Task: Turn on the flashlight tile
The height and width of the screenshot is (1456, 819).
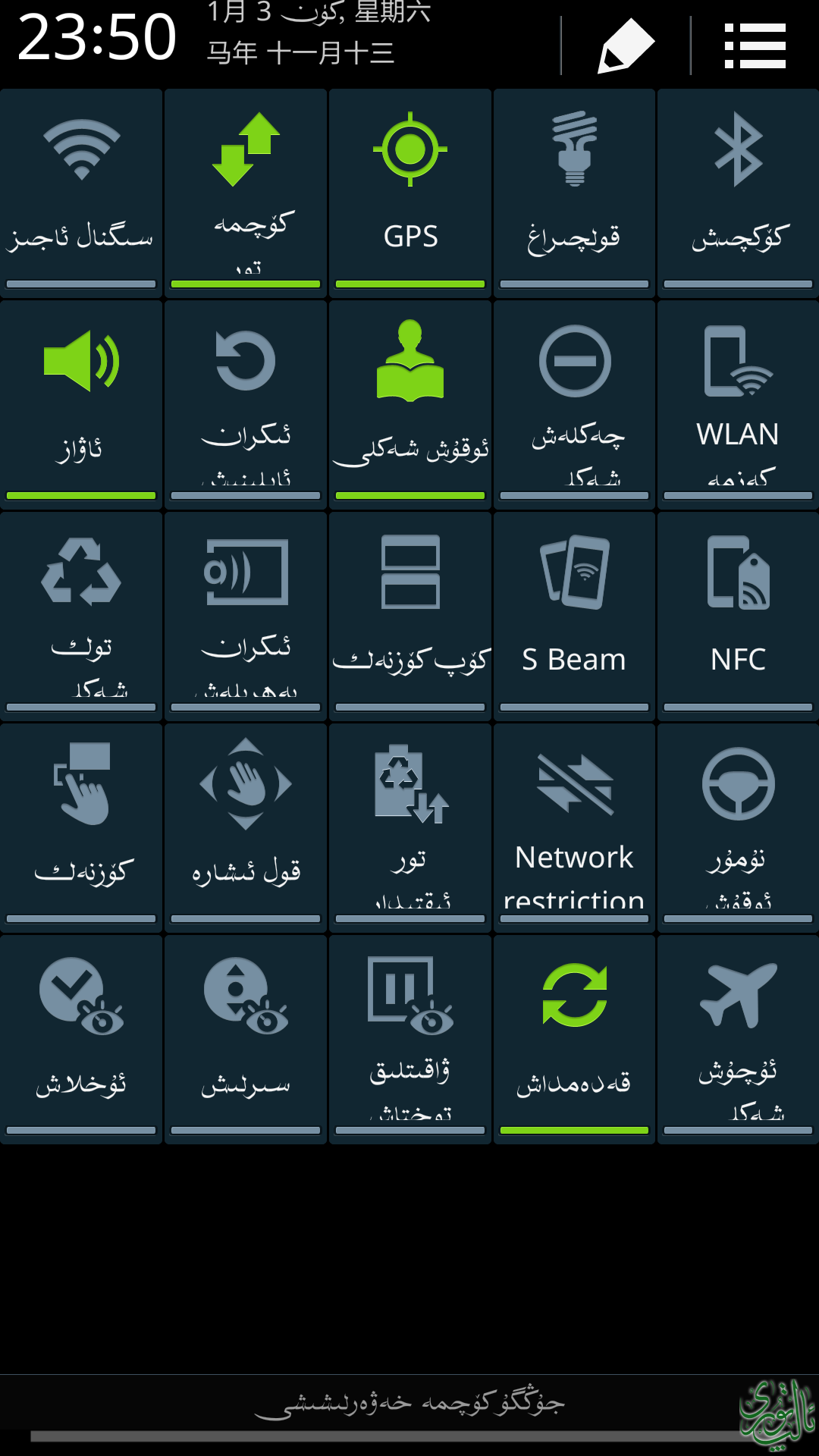Action: (574, 190)
